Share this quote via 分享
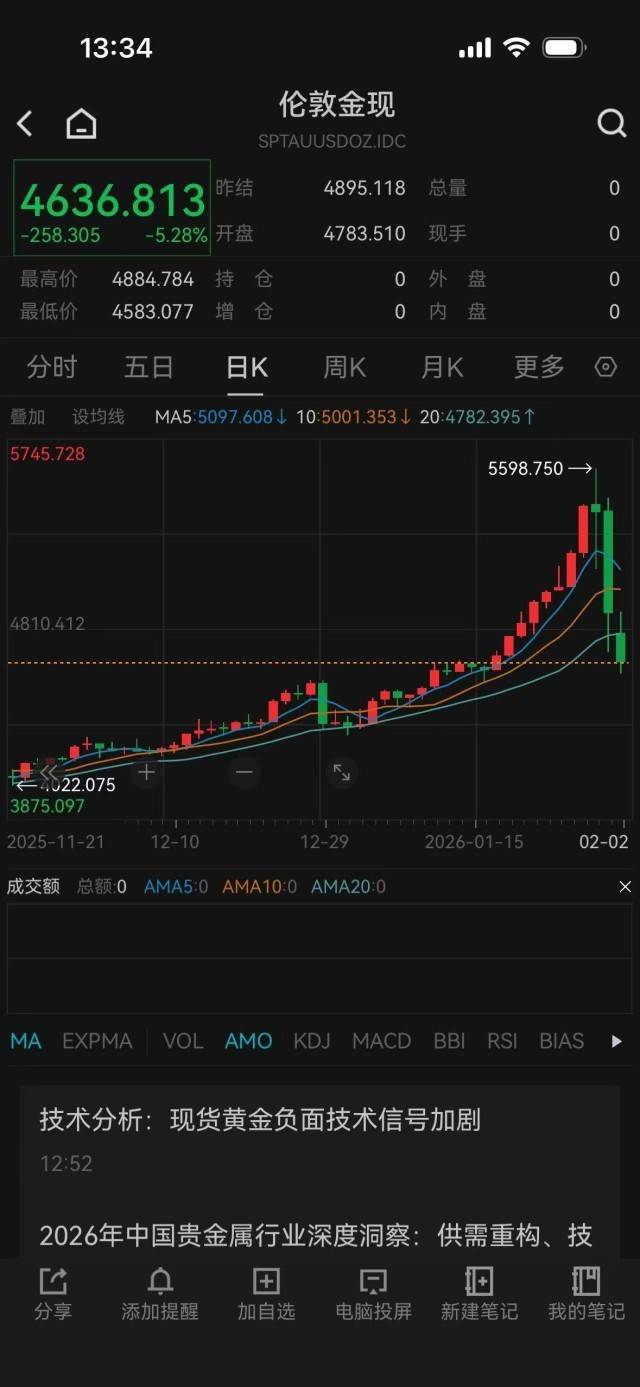 (52, 1294)
